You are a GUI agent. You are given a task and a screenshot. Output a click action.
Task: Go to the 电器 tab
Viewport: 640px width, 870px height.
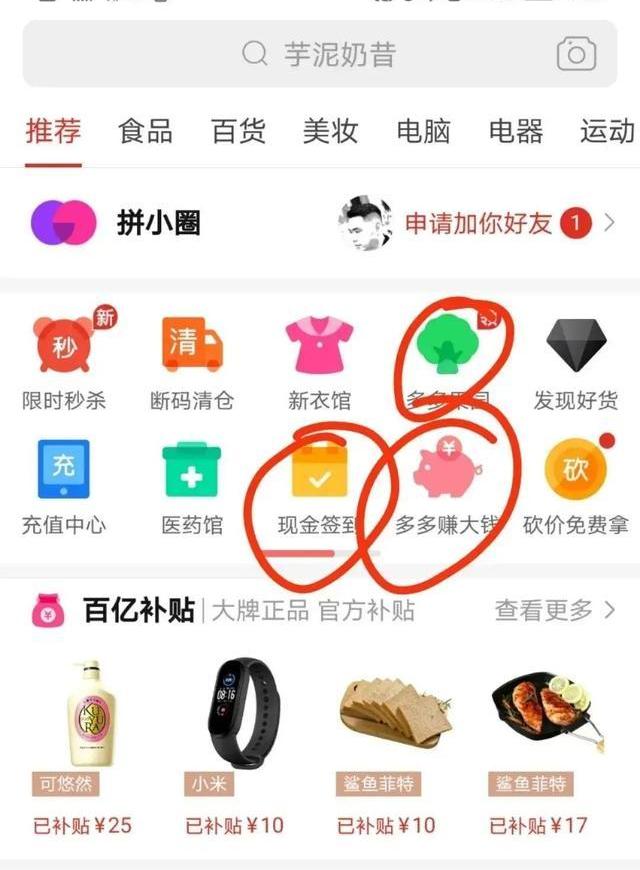(515, 131)
